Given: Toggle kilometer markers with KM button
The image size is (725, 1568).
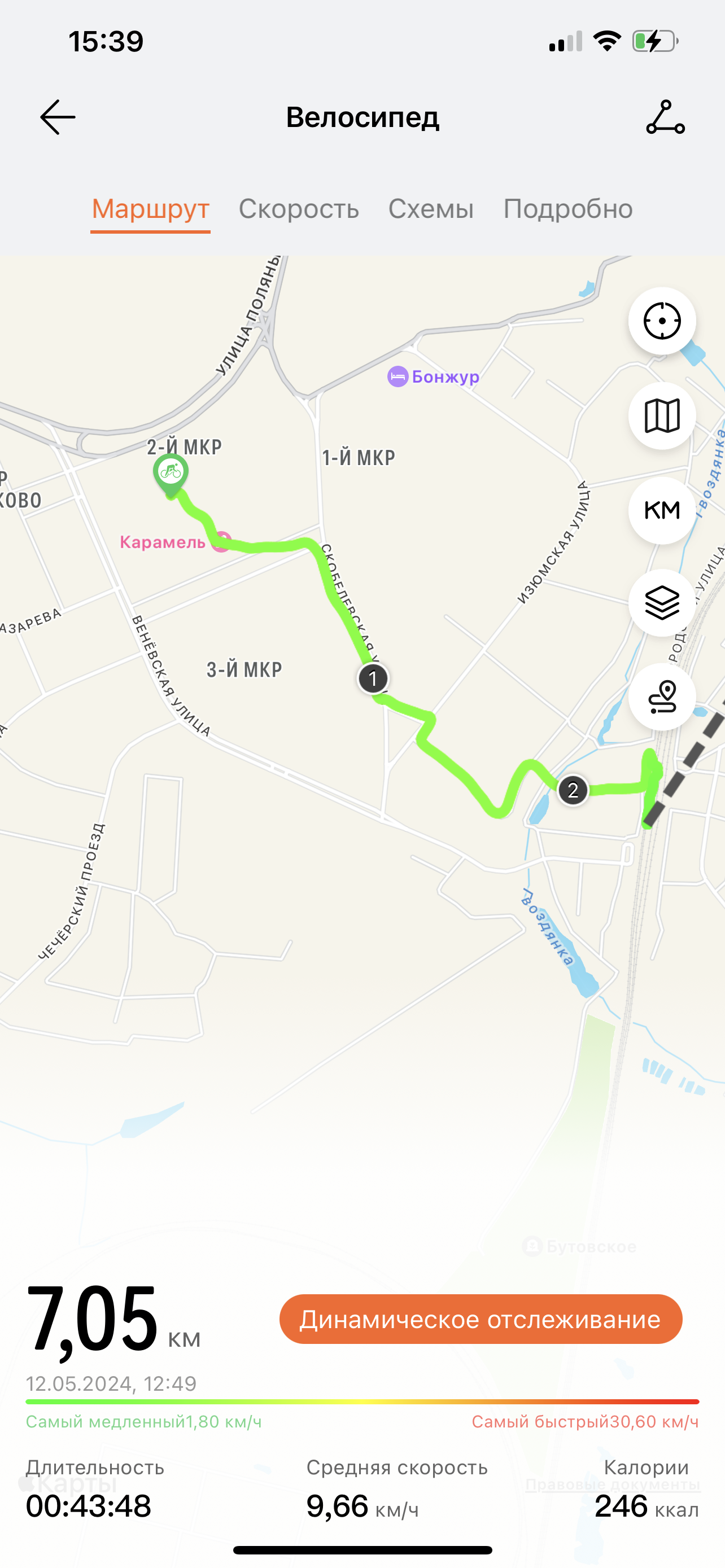Looking at the screenshot, I should click(662, 510).
